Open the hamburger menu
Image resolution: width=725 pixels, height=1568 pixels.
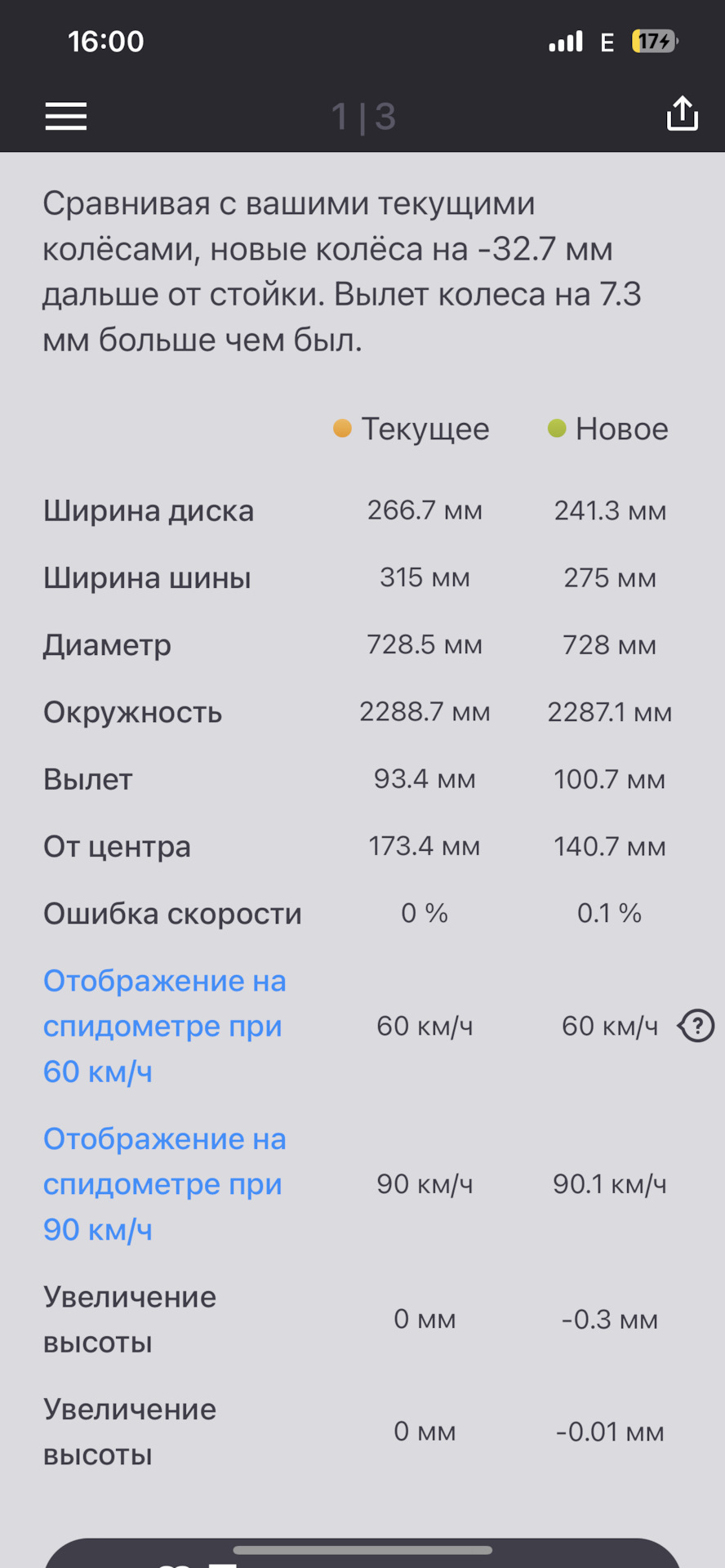(66, 116)
